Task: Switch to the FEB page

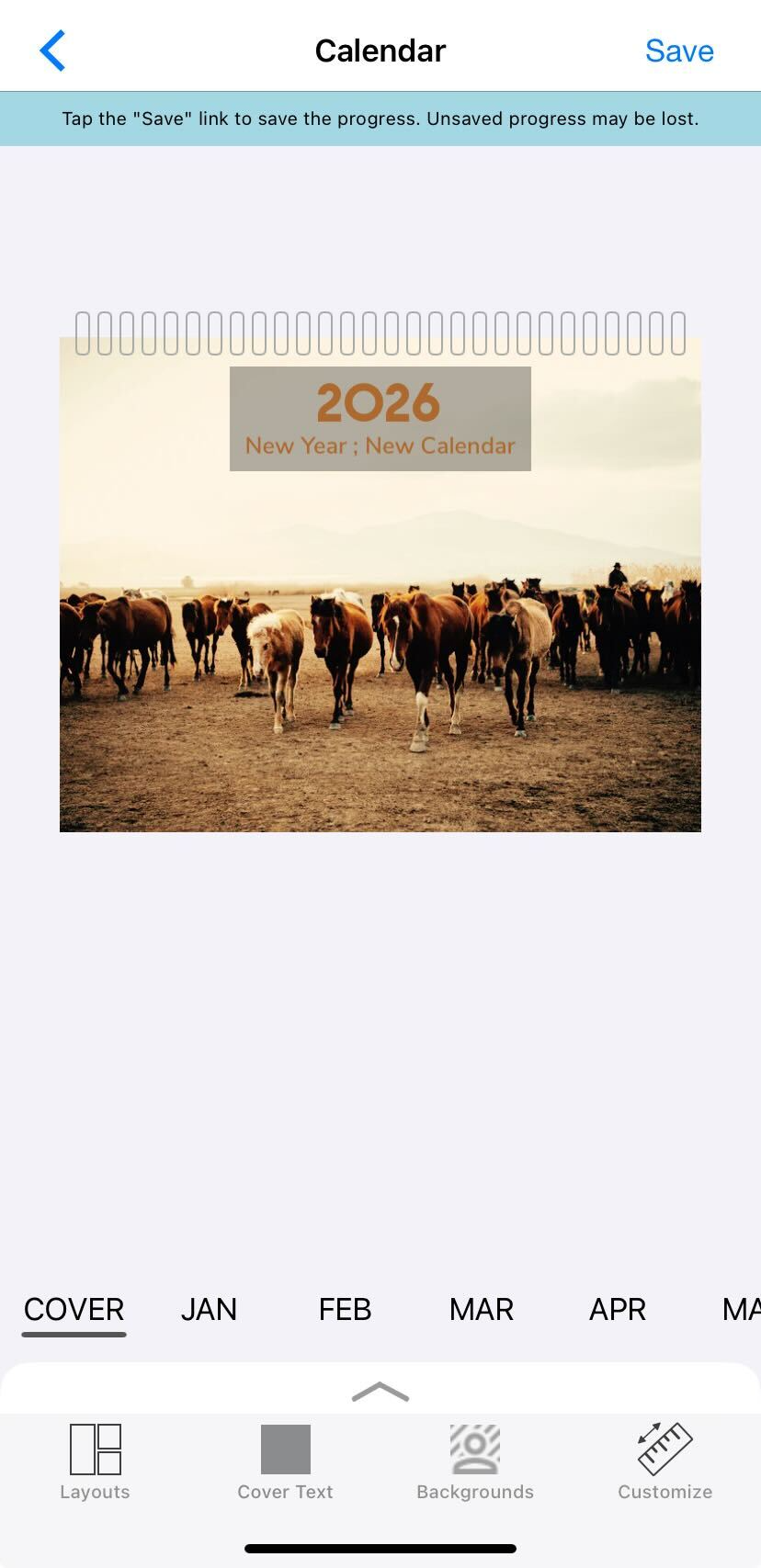Action: click(x=345, y=1309)
